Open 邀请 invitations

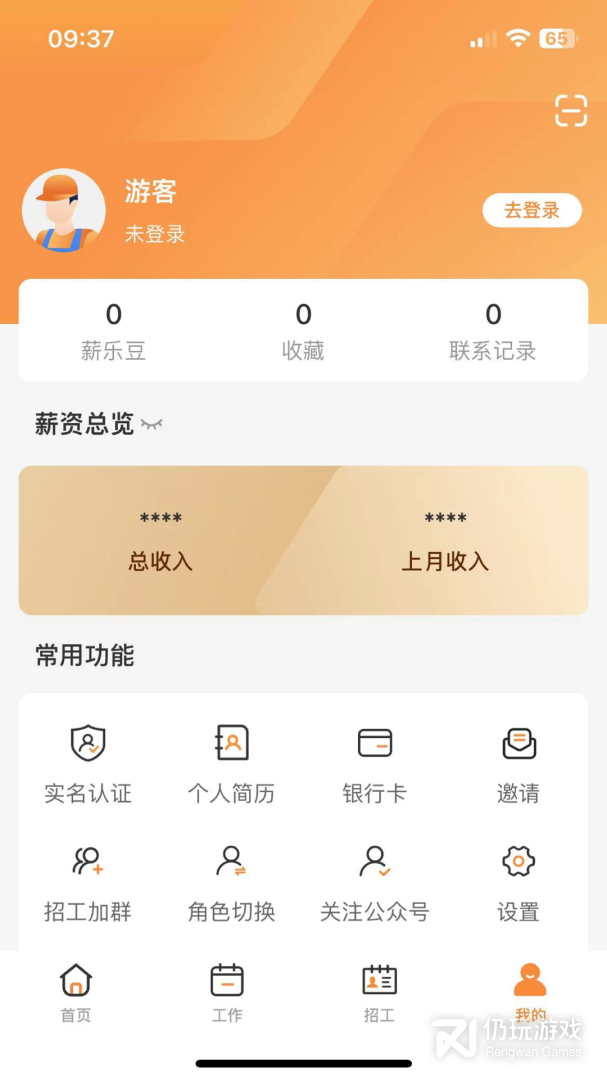518,764
